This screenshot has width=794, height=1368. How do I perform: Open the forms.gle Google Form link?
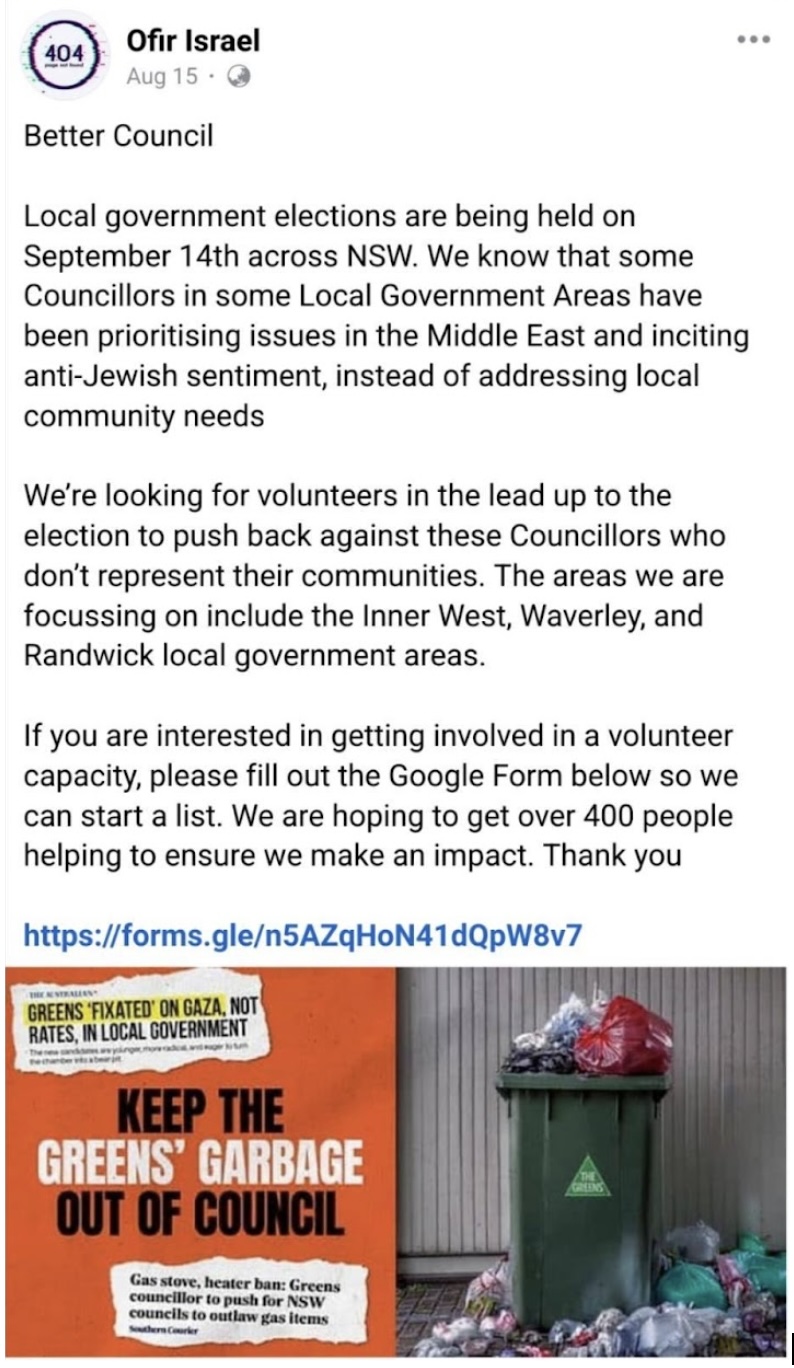[301, 936]
